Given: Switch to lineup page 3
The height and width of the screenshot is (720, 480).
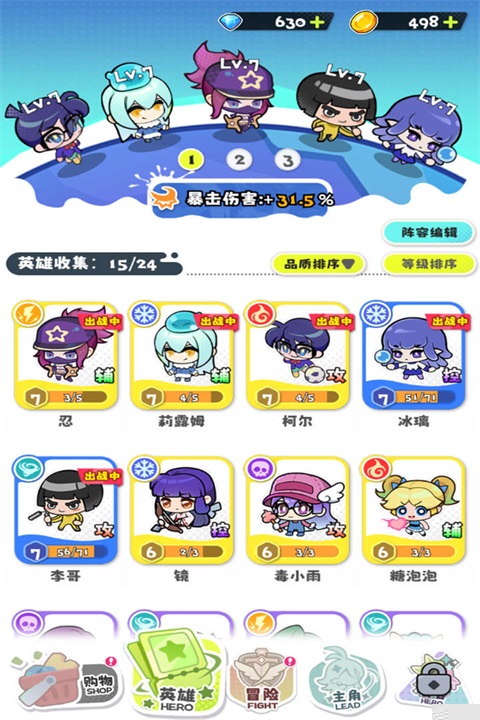Looking at the screenshot, I should pos(288,160).
